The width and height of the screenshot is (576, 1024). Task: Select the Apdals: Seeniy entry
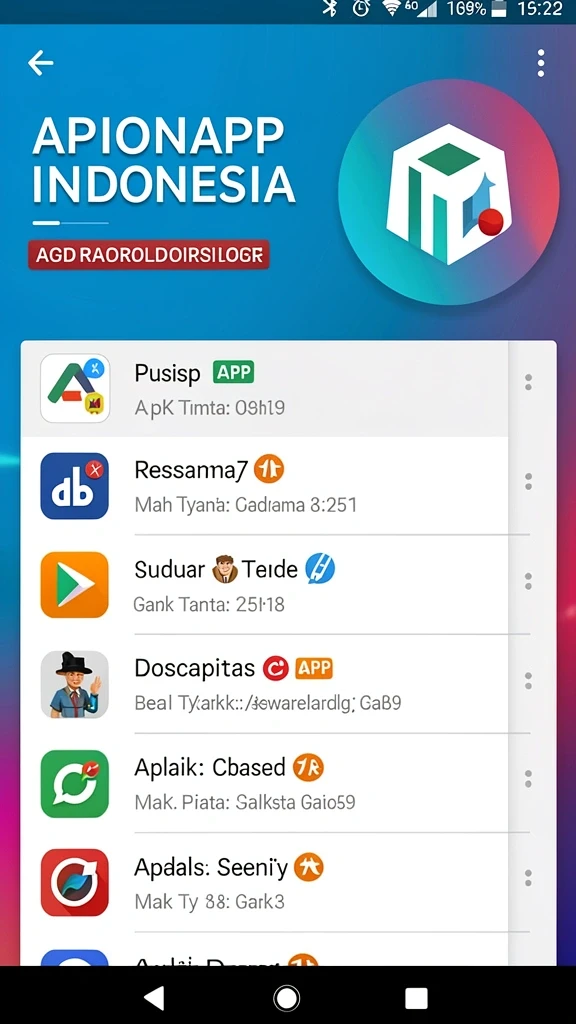(264, 882)
